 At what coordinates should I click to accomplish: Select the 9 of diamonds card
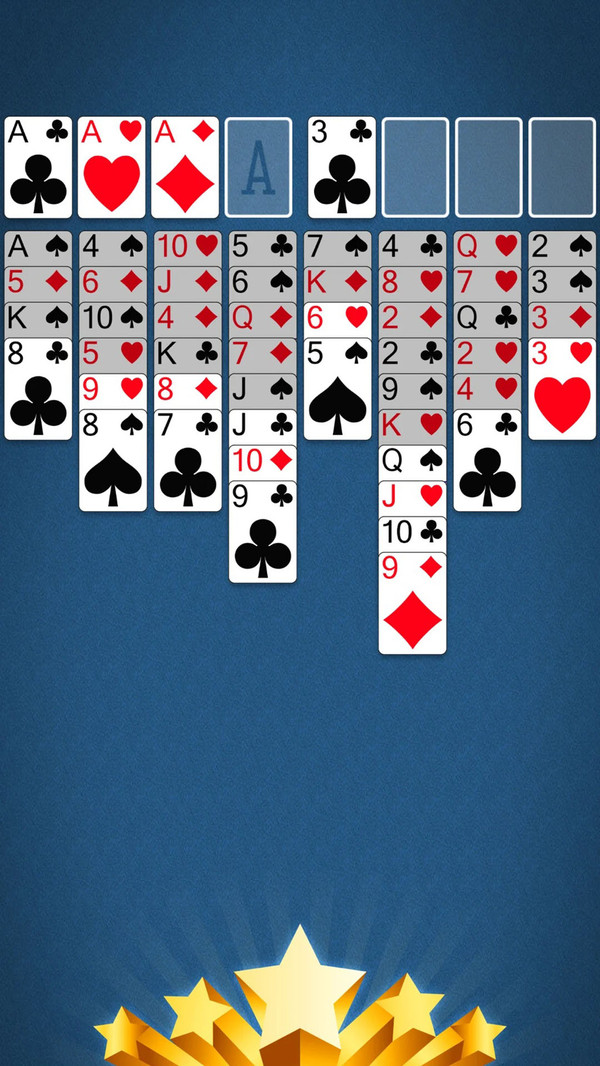[412, 605]
